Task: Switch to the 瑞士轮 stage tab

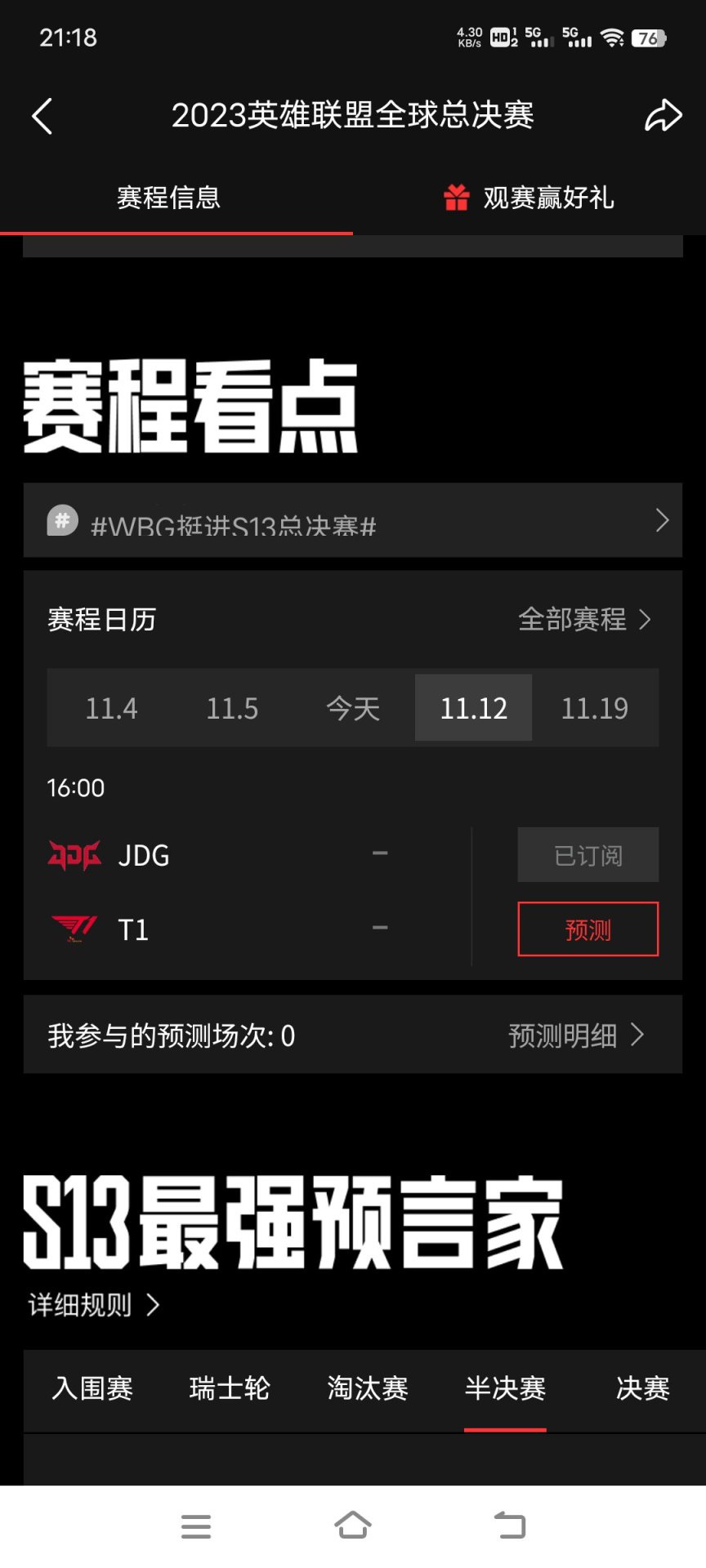Action: (x=230, y=1388)
